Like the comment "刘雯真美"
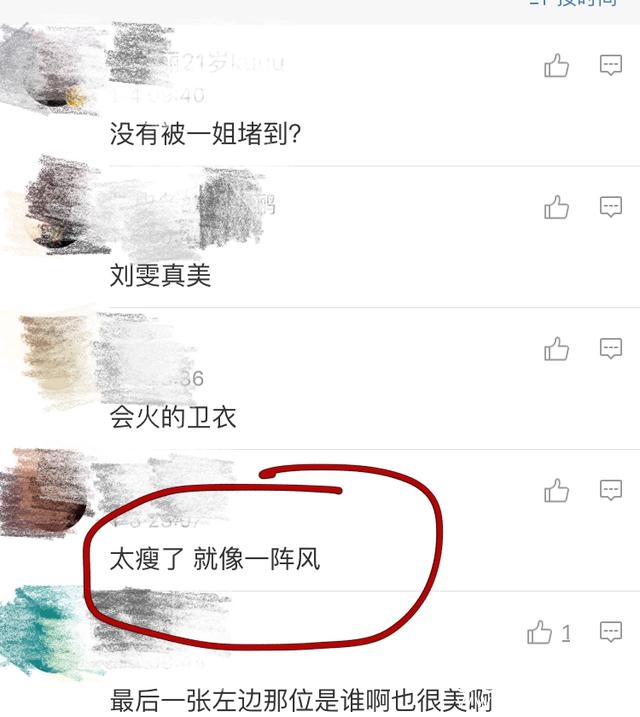 [x=556, y=208]
